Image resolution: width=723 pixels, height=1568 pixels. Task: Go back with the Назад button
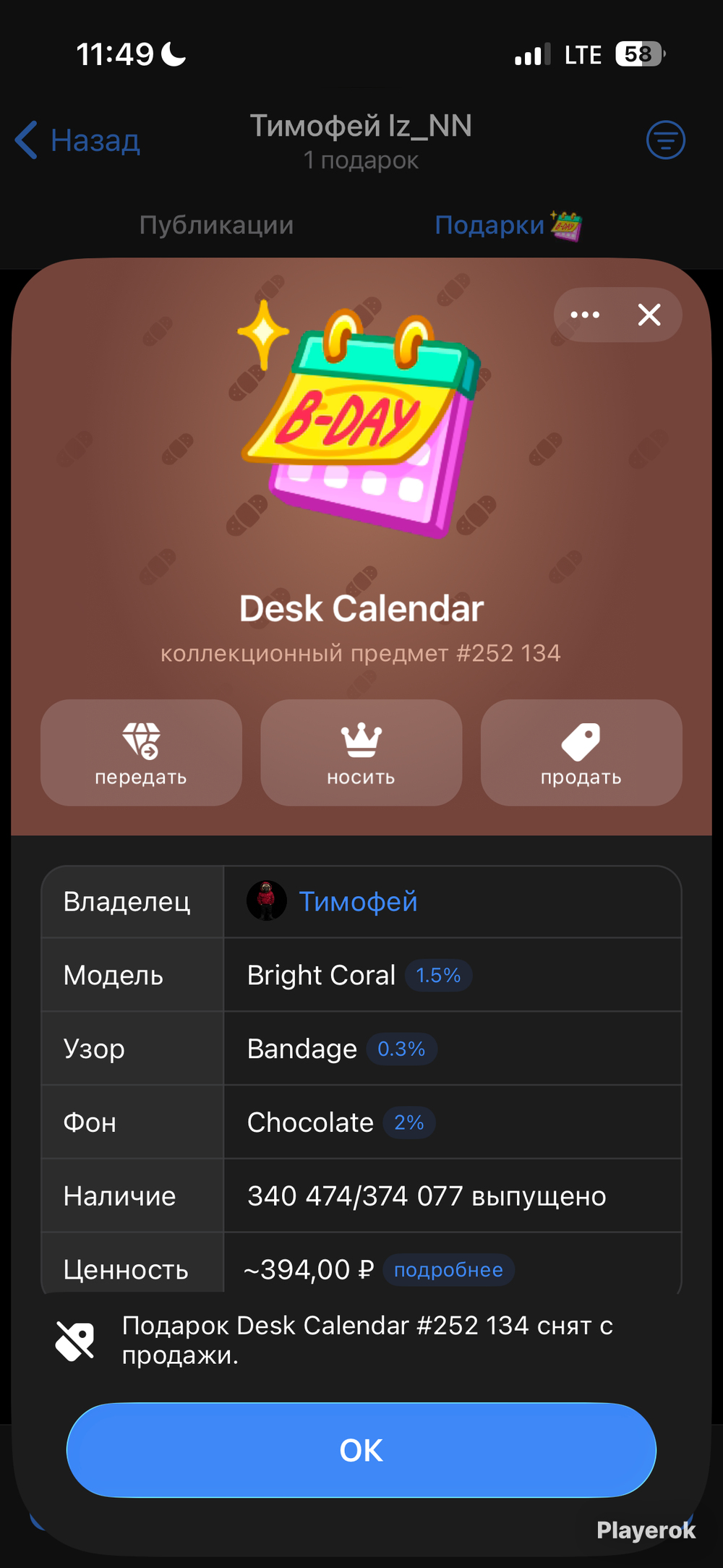(x=78, y=140)
